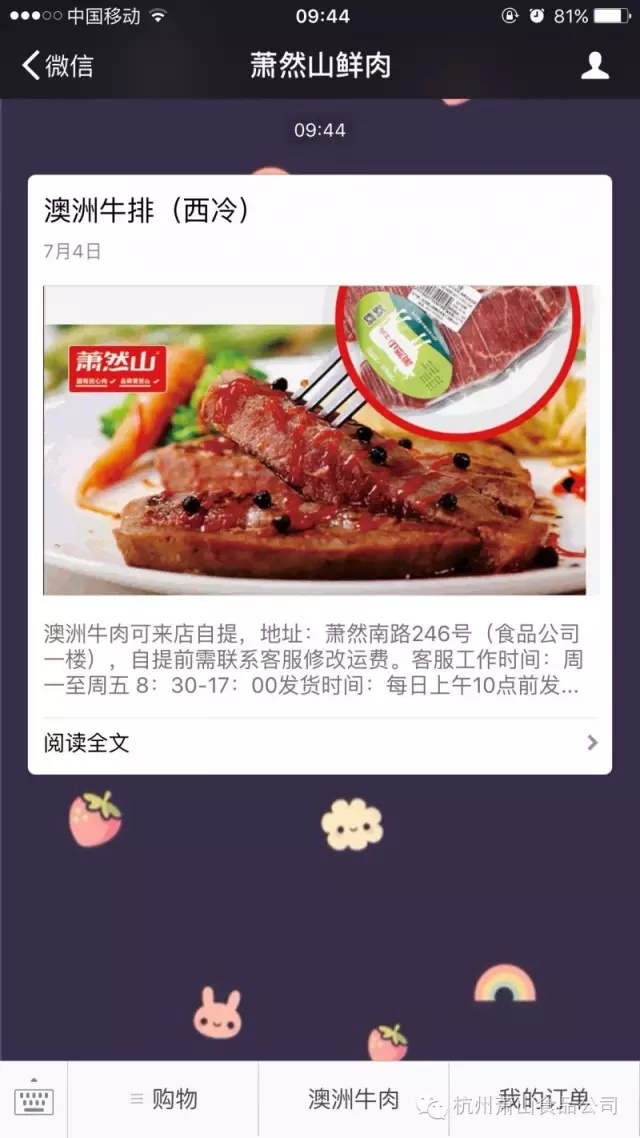Open the 澳洲牛排（西冷）article card

tap(320, 440)
